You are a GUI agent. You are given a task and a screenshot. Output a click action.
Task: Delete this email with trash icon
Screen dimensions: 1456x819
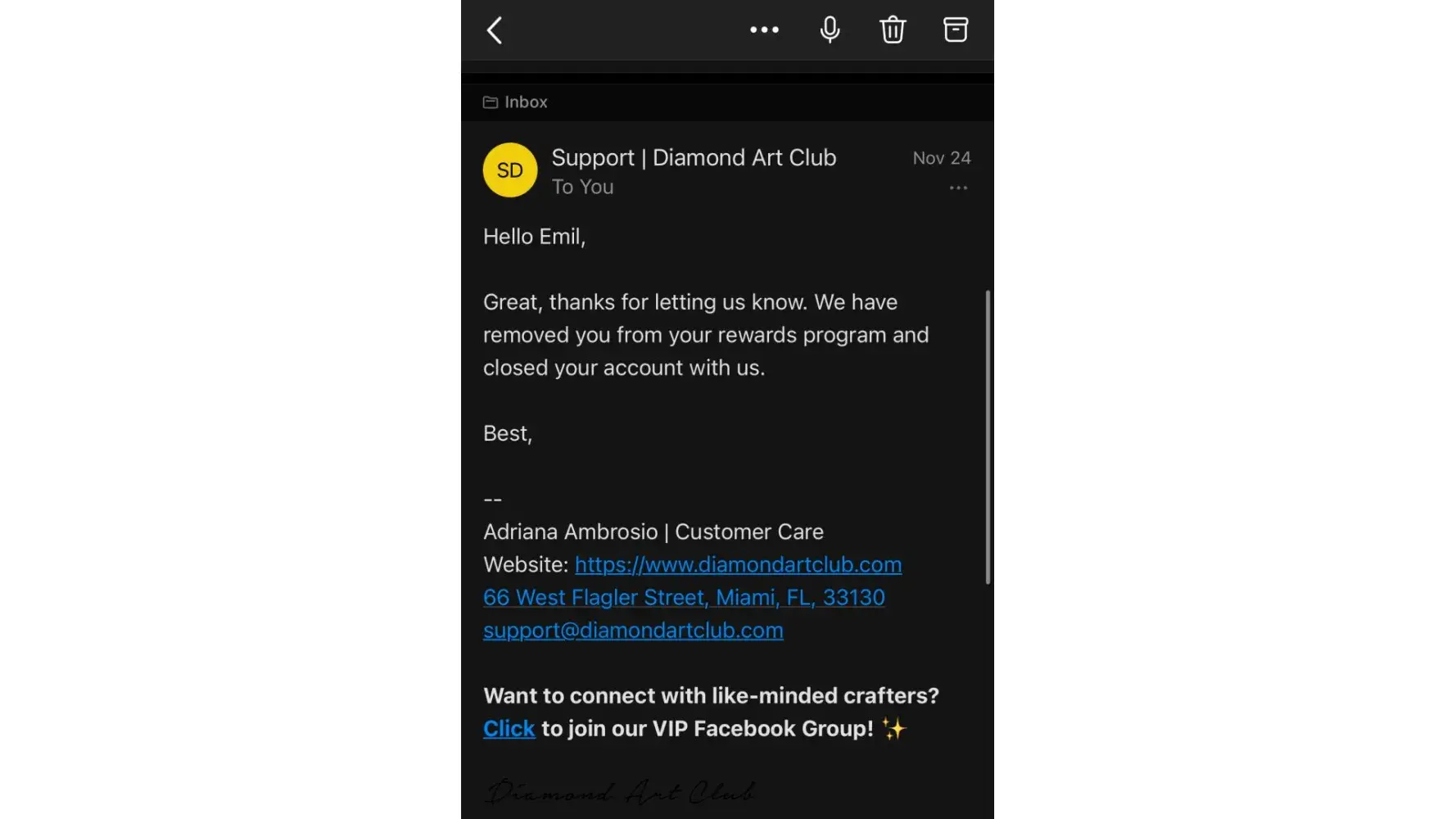(x=892, y=30)
